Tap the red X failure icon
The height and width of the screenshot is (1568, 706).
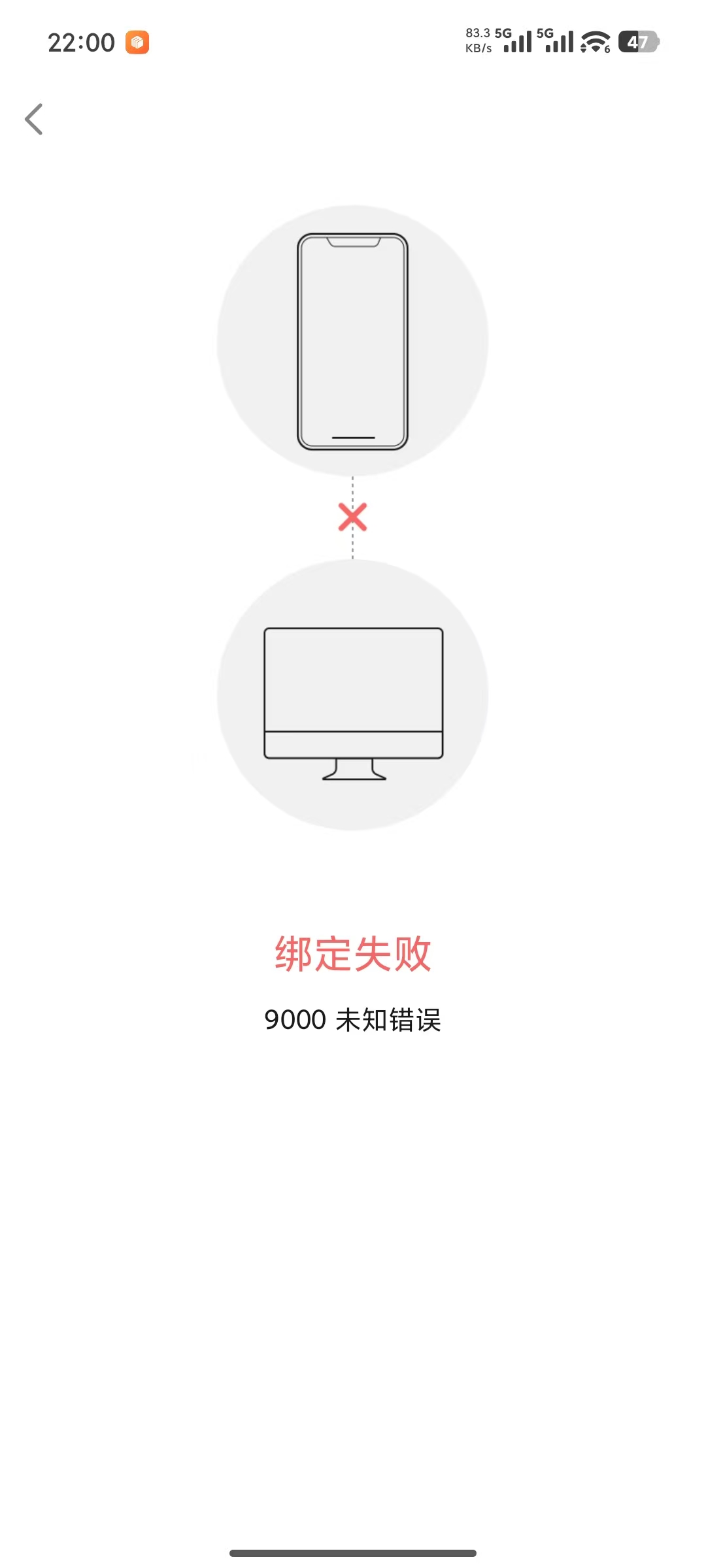(x=352, y=518)
